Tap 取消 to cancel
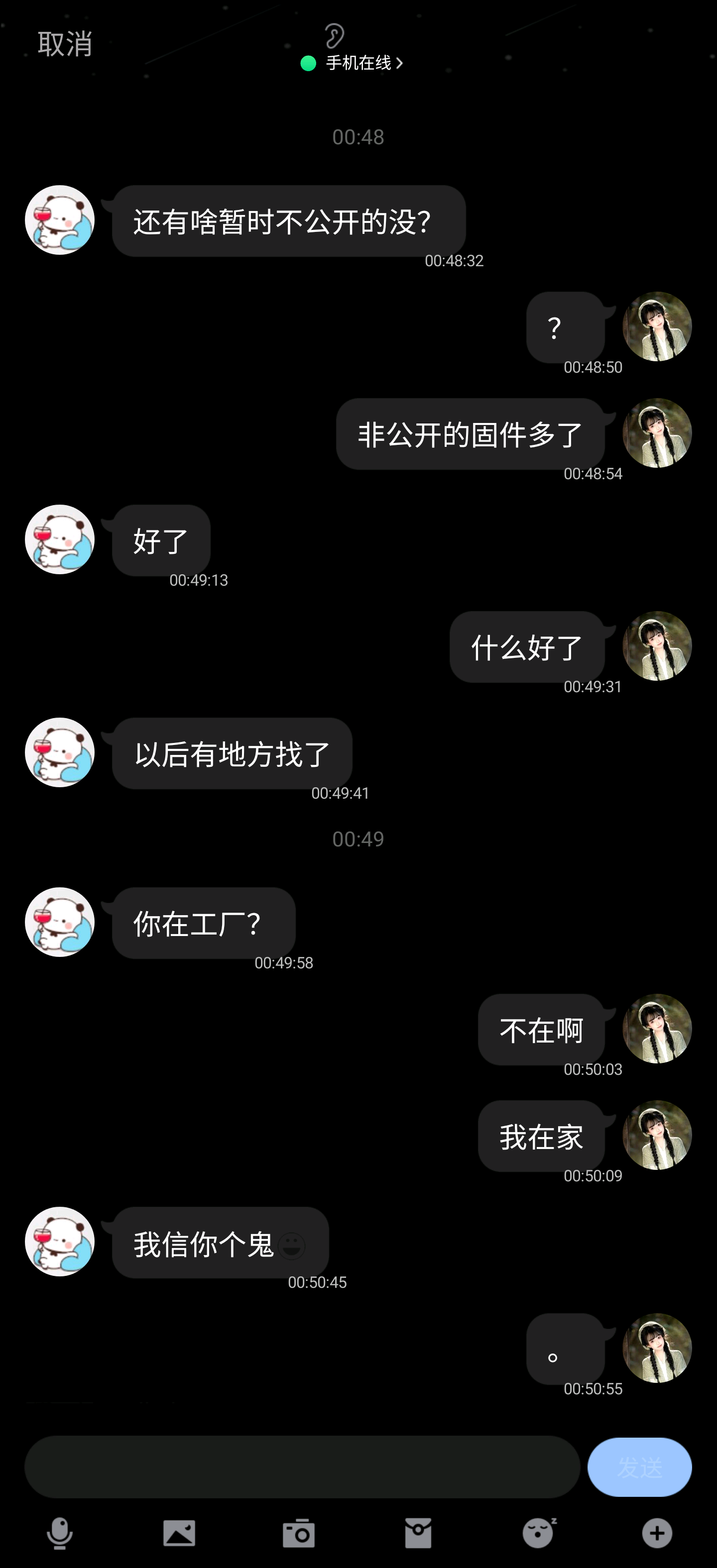The width and height of the screenshot is (717, 1568). pos(65,44)
